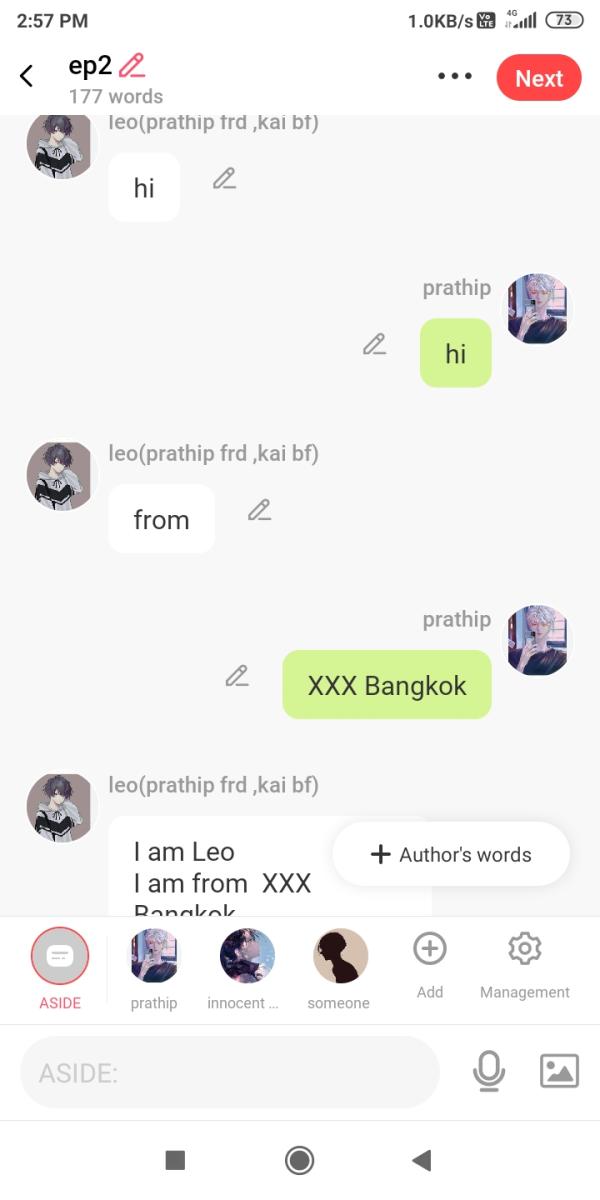Viewport: 600px width, 1200px height.
Task: Open character Management settings
Action: coord(524,950)
